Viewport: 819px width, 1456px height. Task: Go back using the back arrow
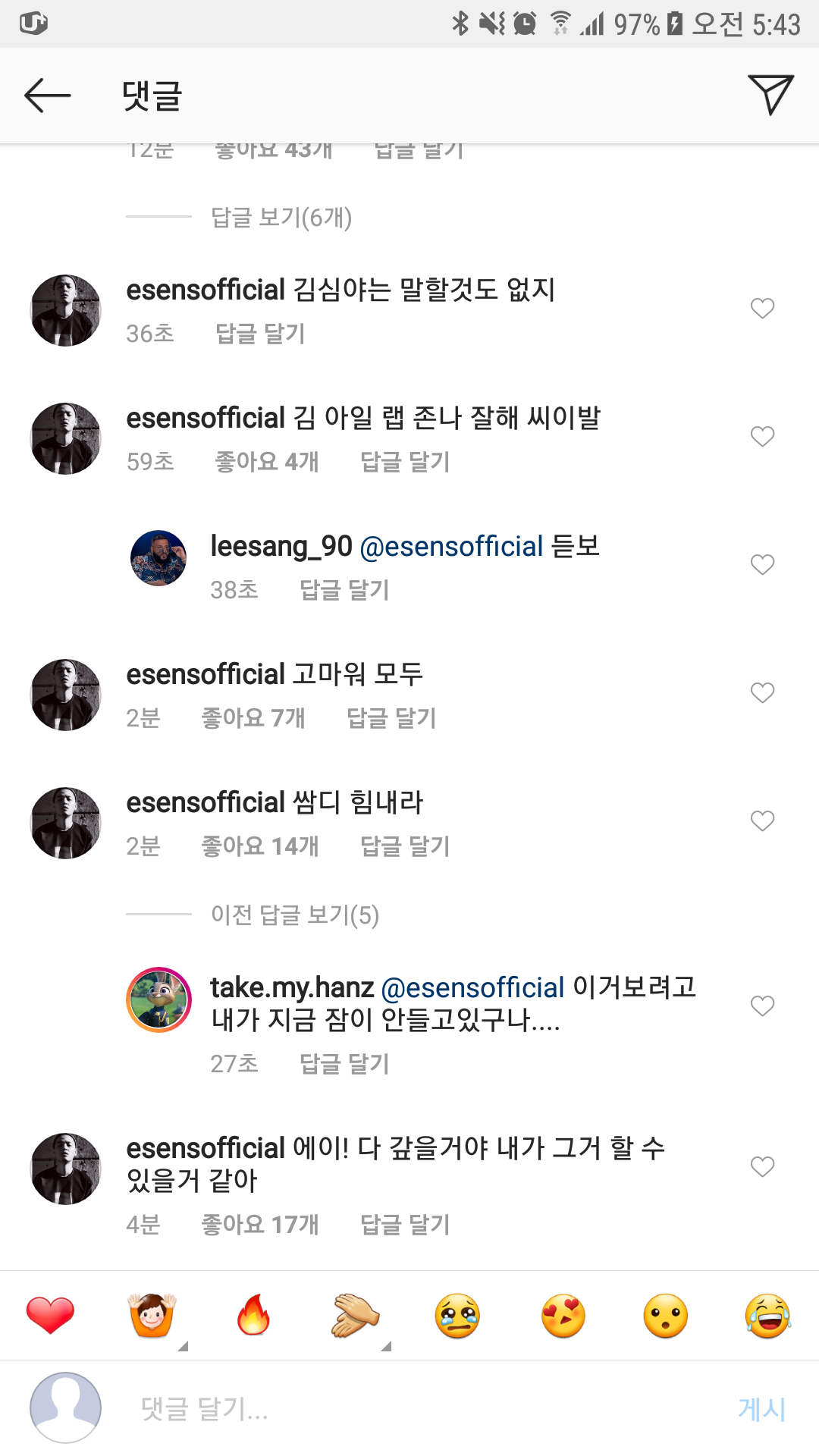(x=47, y=95)
